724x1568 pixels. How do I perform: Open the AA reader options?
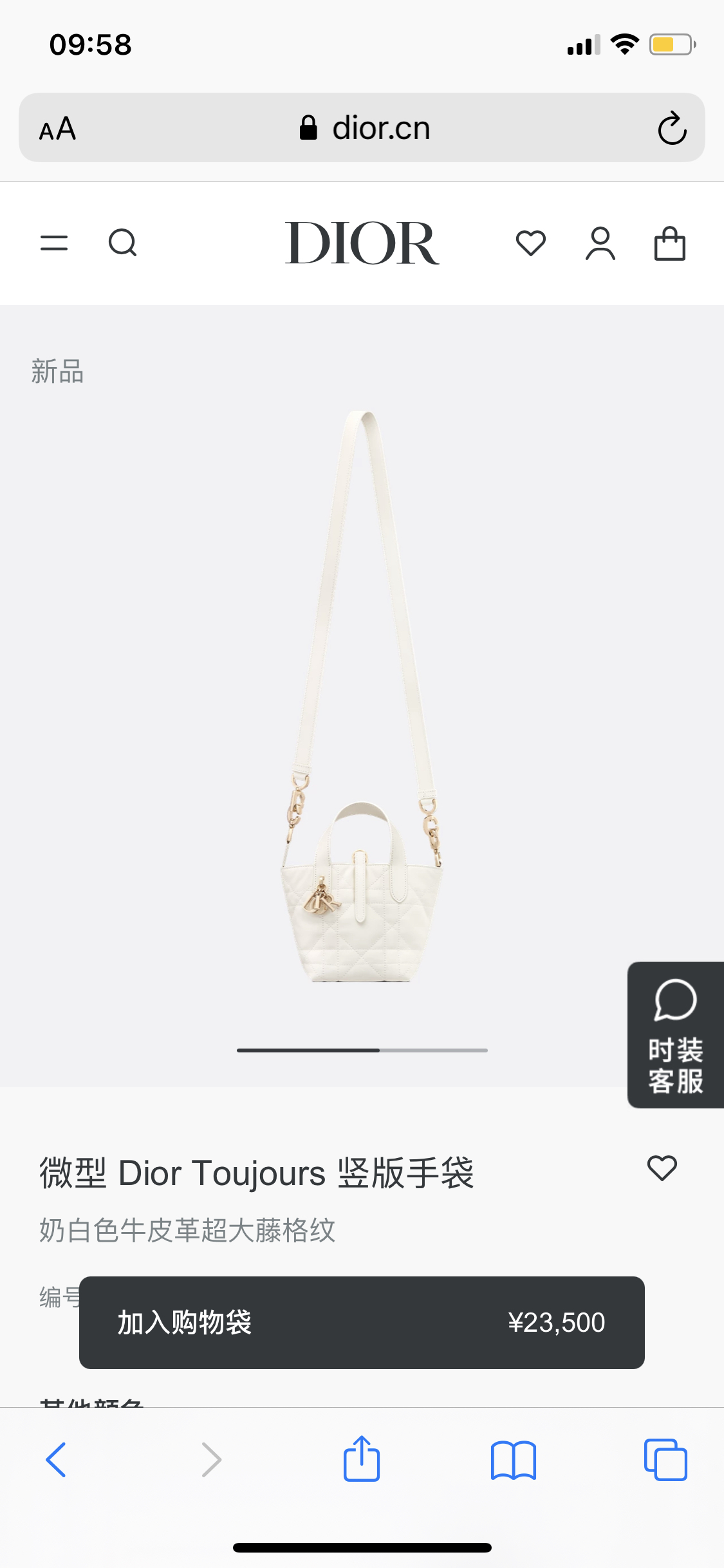click(x=58, y=129)
